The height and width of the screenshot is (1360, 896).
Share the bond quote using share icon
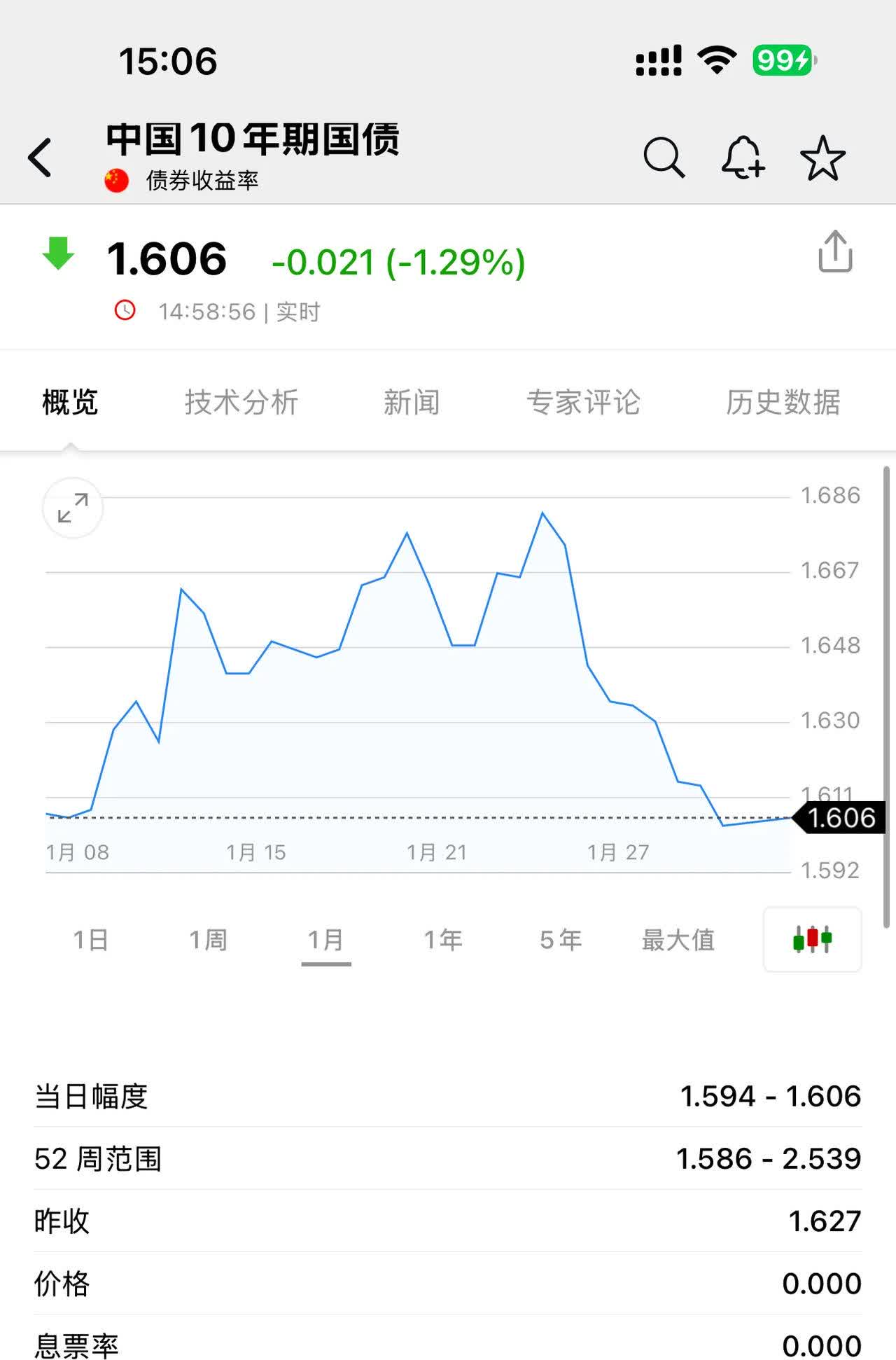(834, 252)
